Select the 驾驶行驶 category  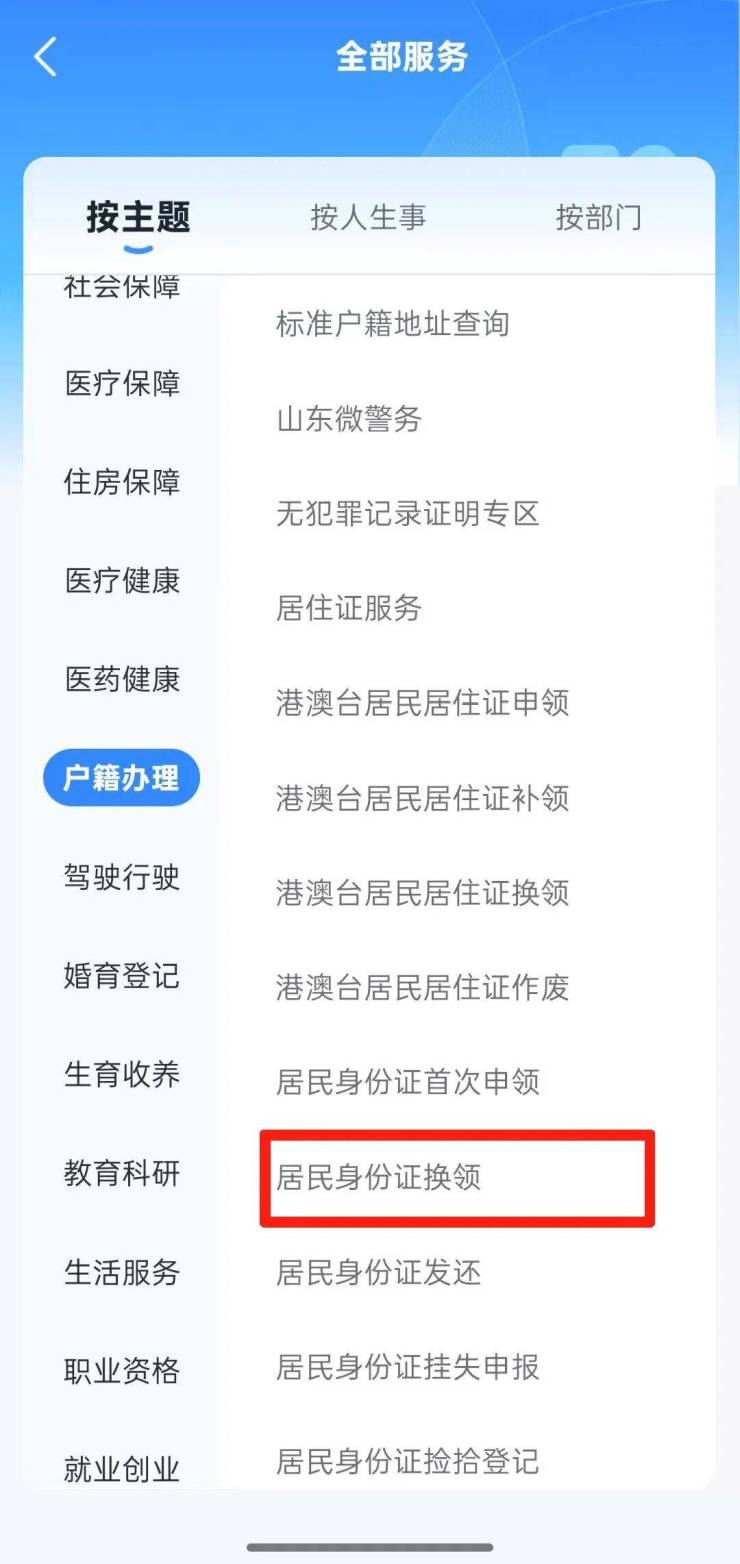(122, 877)
